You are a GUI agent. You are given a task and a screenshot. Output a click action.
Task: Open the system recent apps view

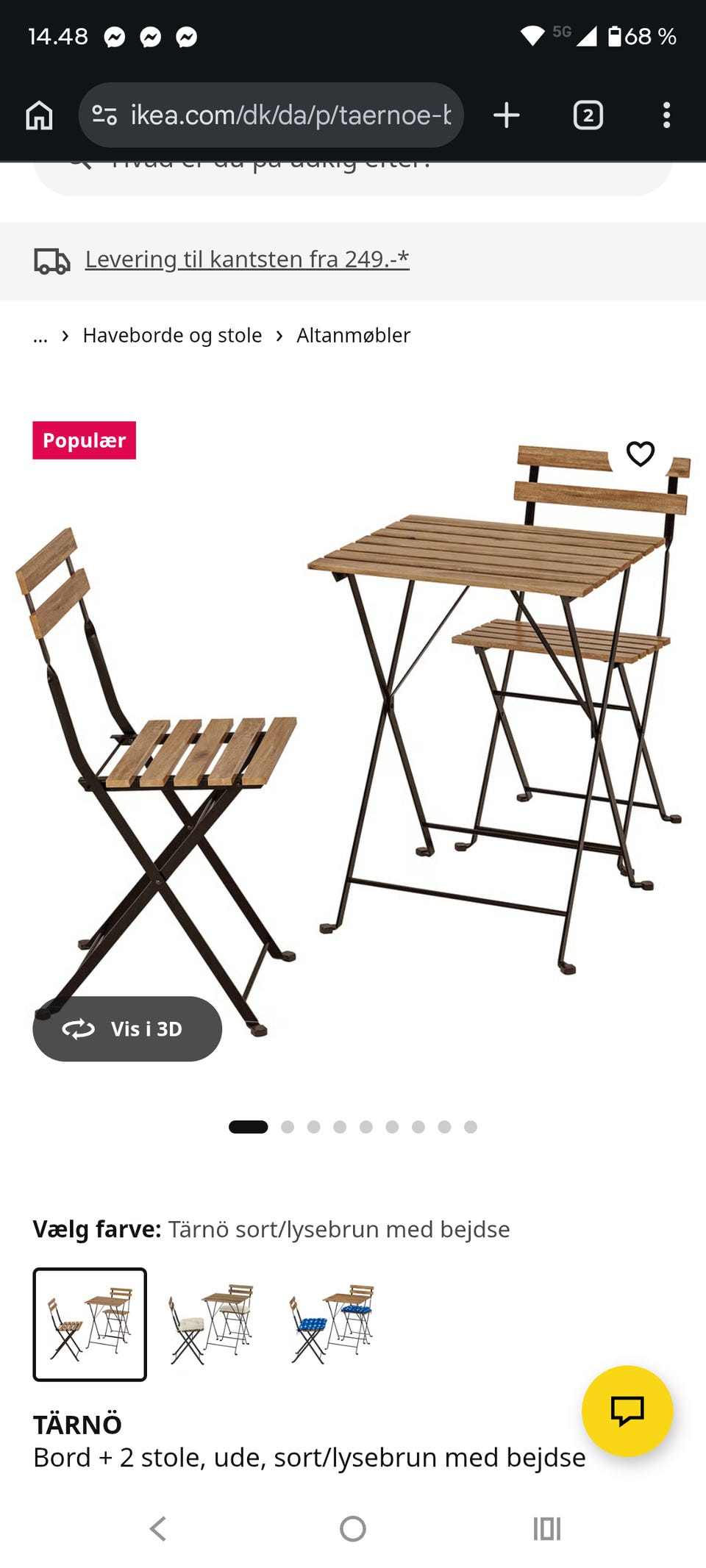(x=546, y=1529)
